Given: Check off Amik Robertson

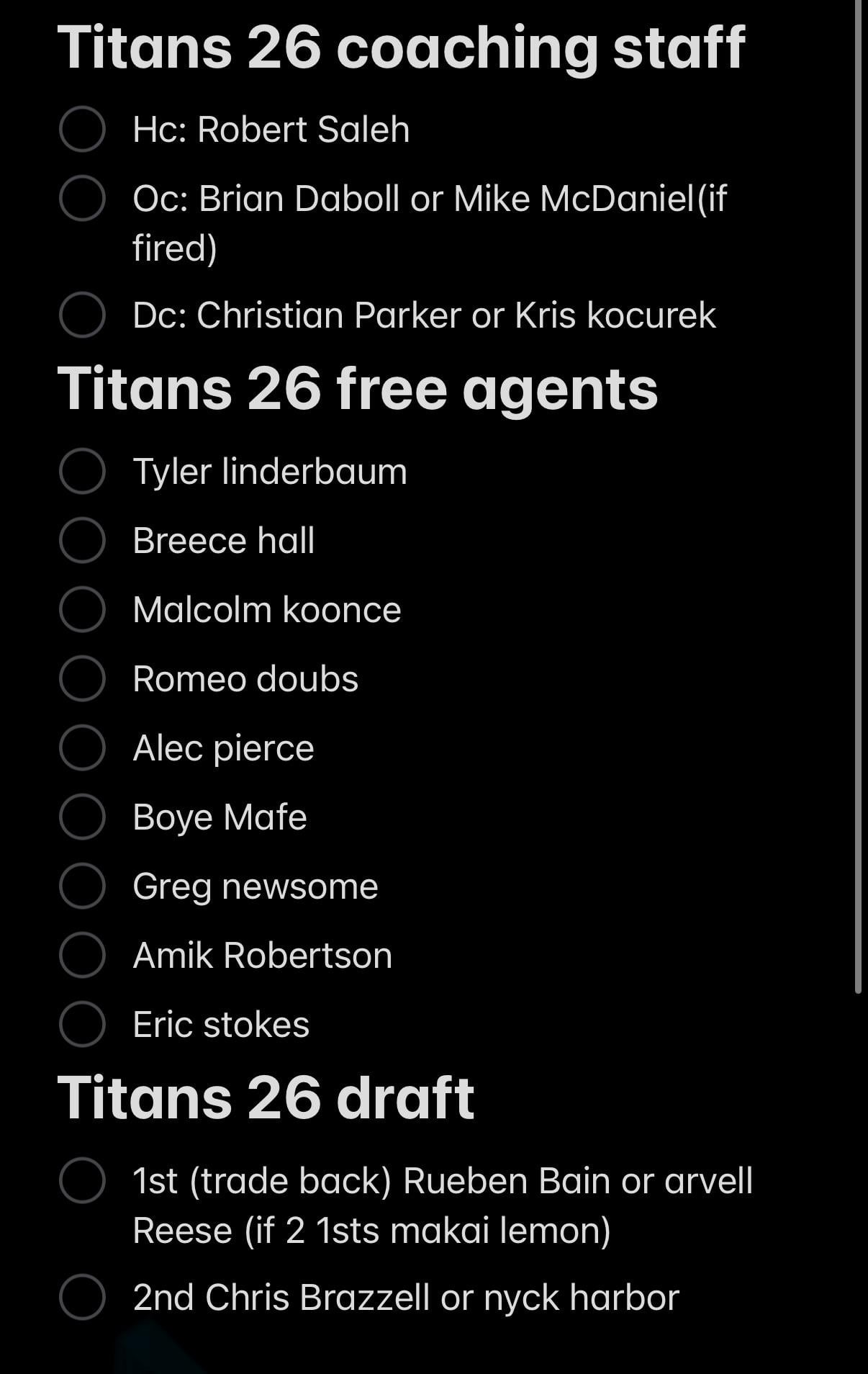Looking at the screenshot, I should [82, 955].
